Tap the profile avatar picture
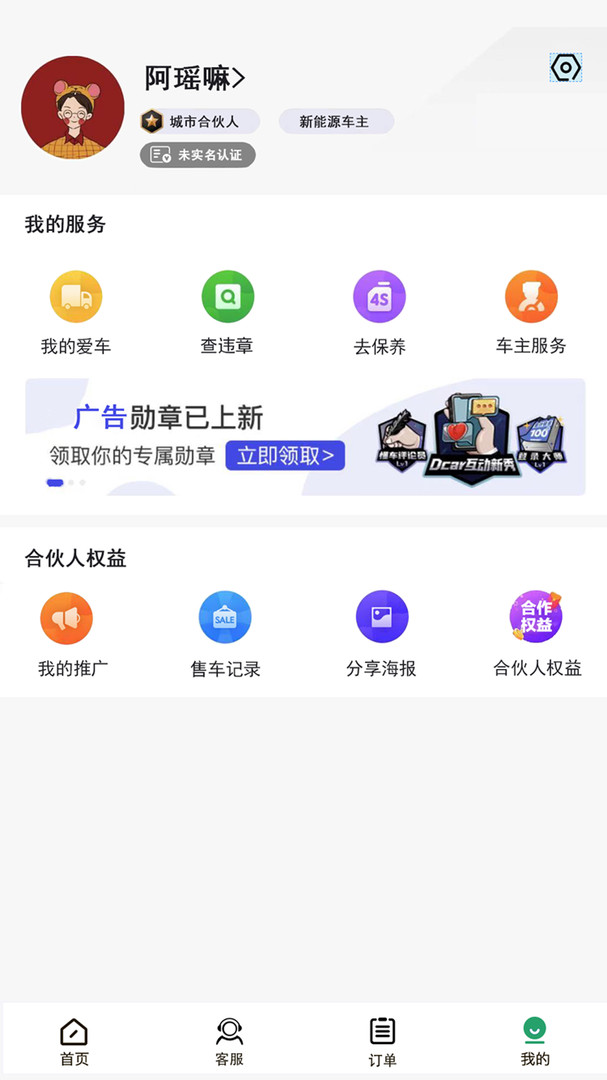Viewport: 607px width, 1080px height. [x=73, y=108]
